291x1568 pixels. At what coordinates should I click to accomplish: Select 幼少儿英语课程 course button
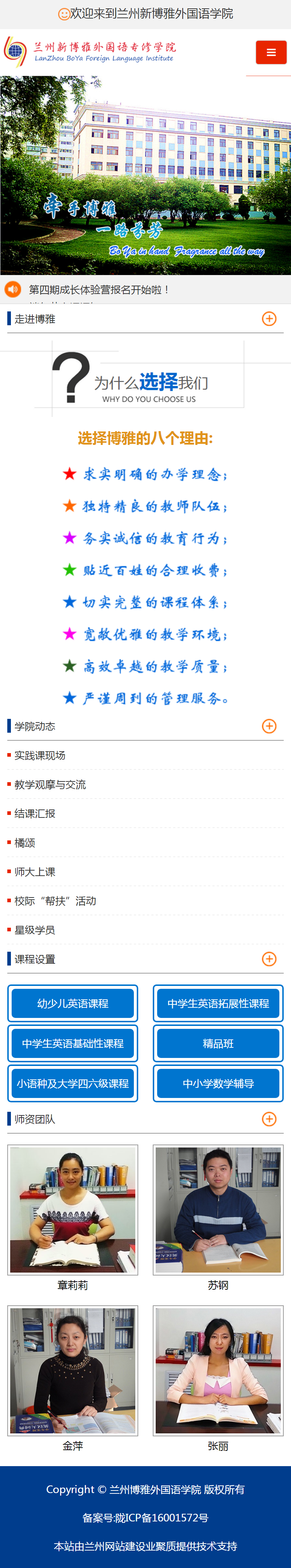pos(72,1004)
